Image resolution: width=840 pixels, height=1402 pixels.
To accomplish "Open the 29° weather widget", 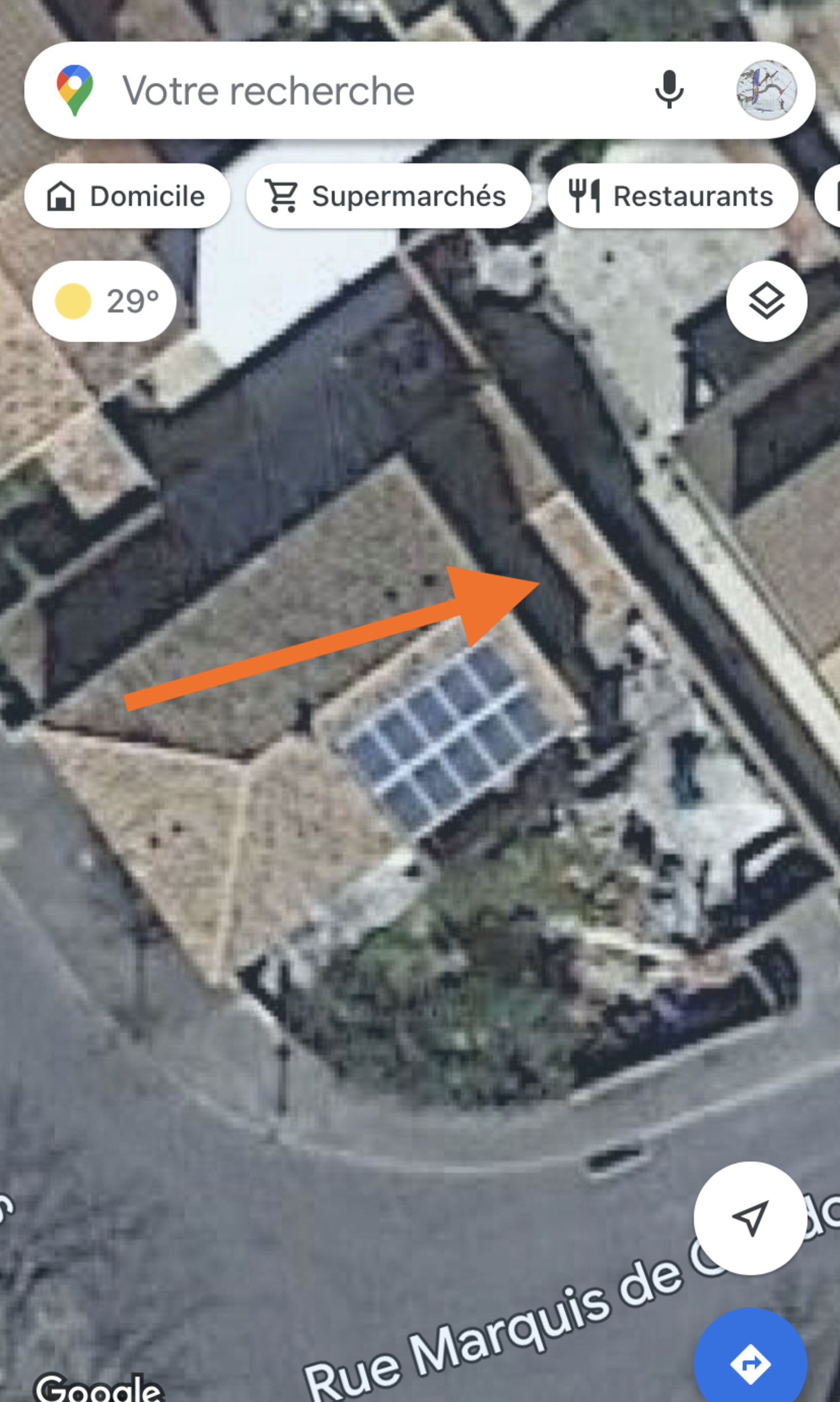I will point(105,301).
